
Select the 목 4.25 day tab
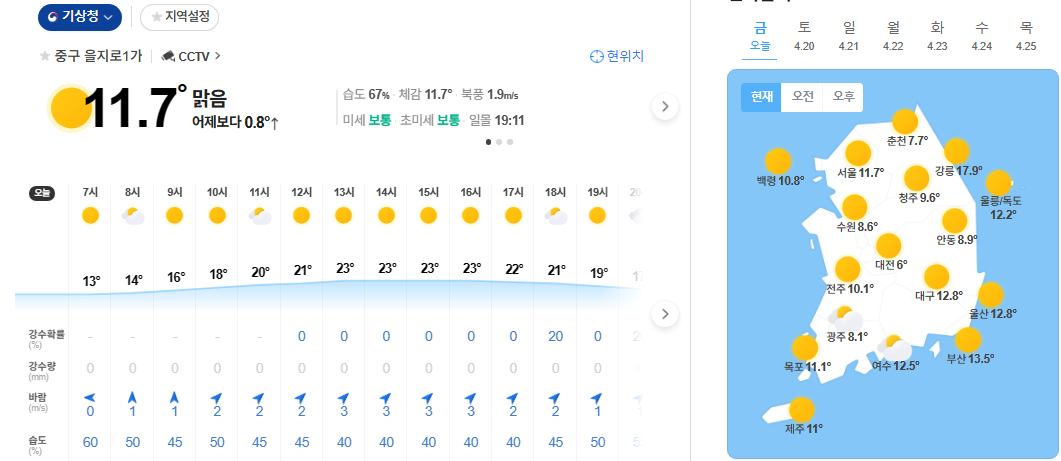(1025, 35)
